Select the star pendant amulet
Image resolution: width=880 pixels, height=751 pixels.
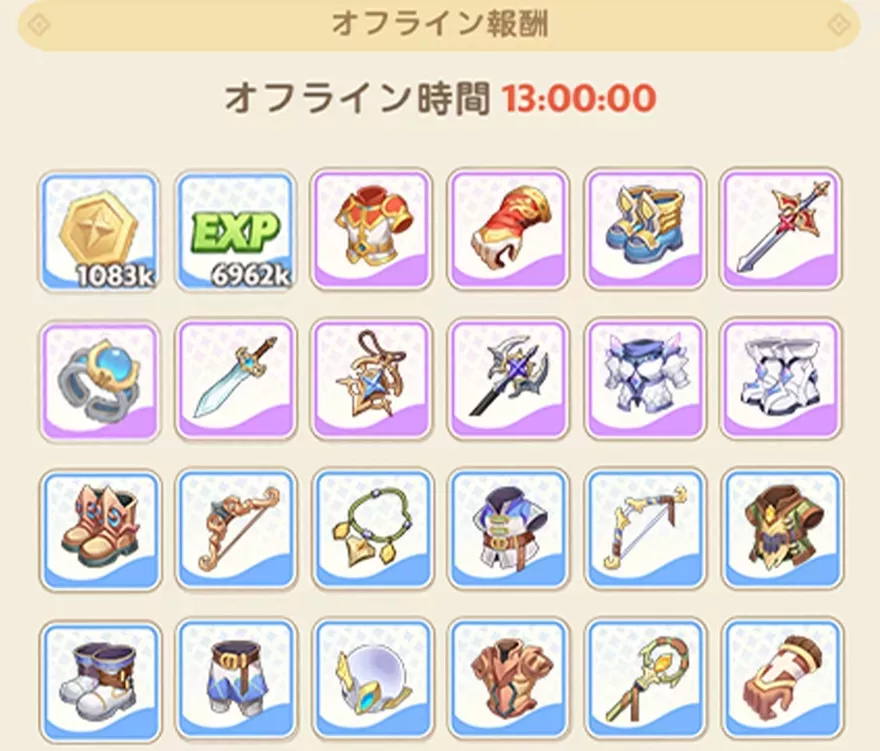[372, 380]
